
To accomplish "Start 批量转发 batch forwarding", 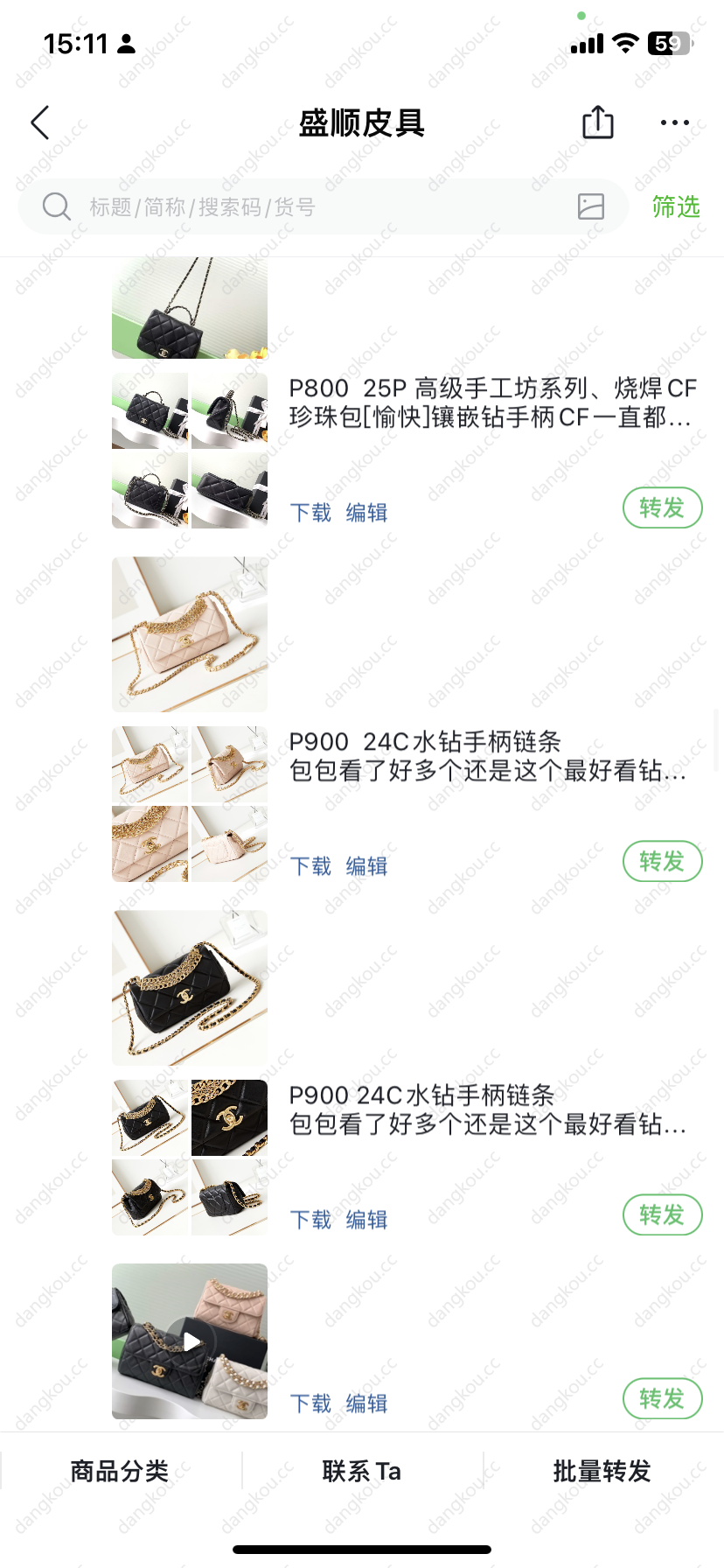I will click(x=602, y=1471).
